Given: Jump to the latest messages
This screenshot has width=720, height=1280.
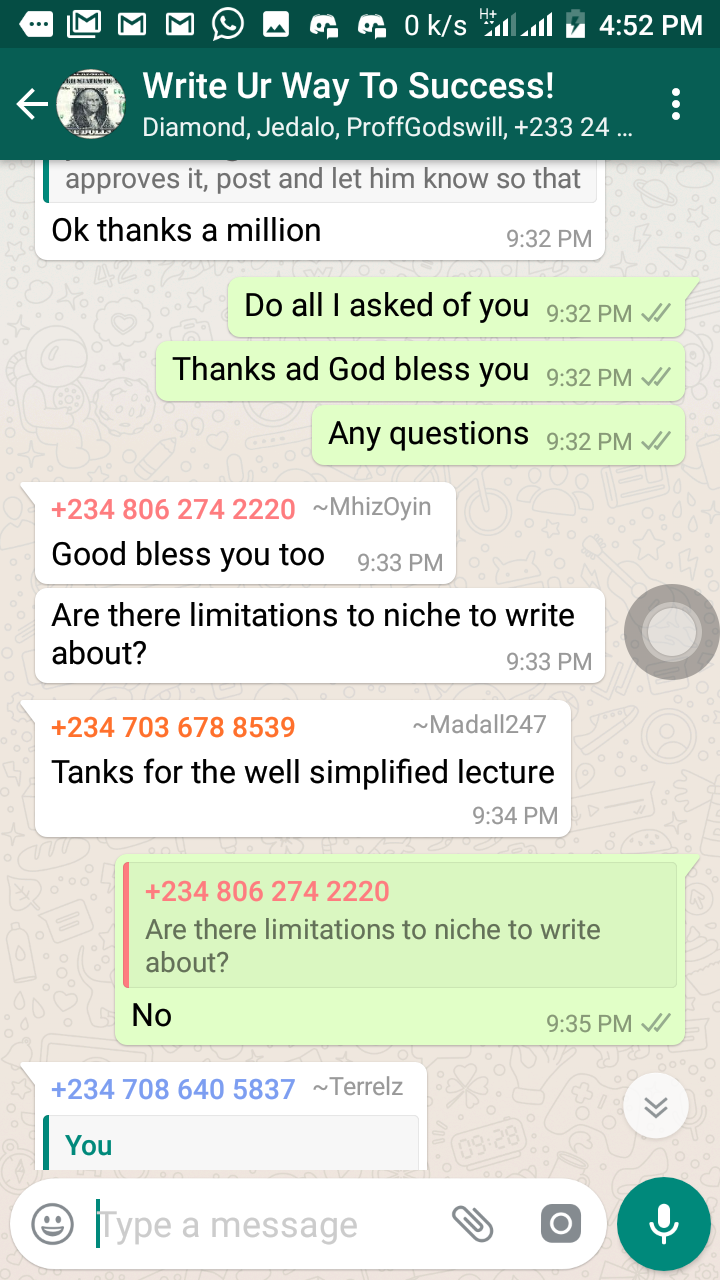Looking at the screenshot, I should pyautogui.click(x=655, y=1106).
